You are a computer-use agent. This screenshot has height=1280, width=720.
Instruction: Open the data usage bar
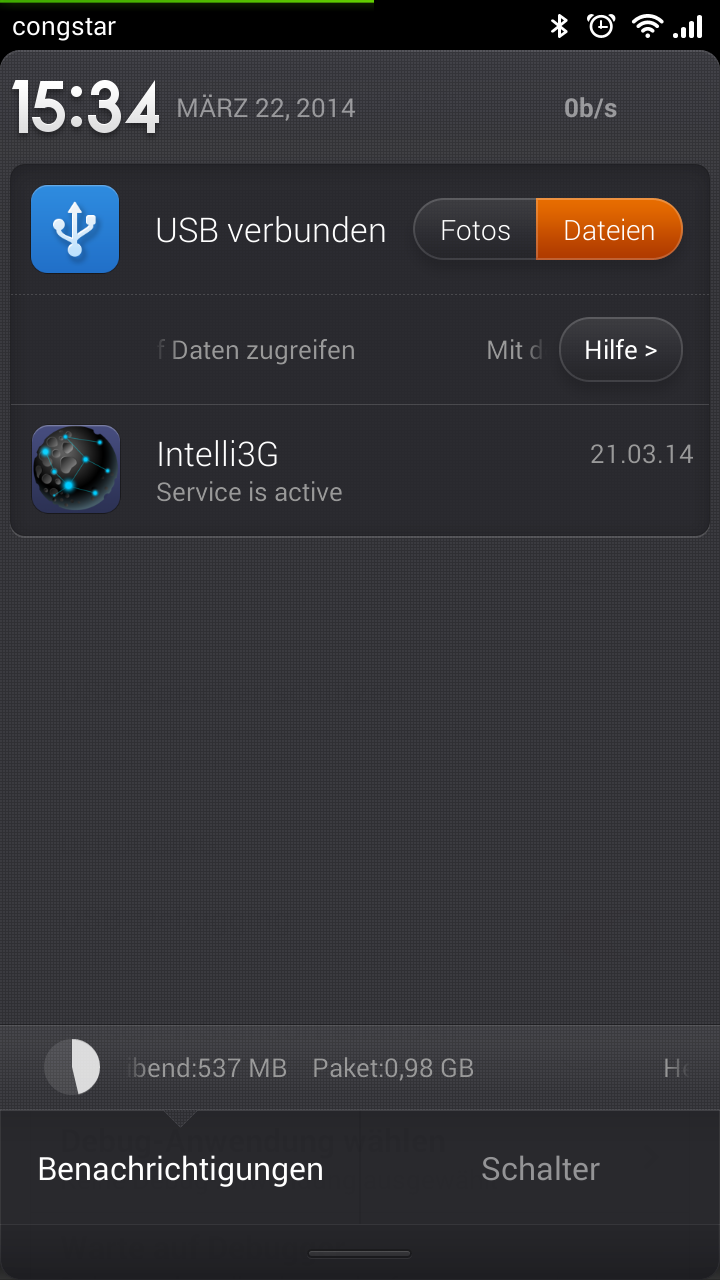point(360,1068)
